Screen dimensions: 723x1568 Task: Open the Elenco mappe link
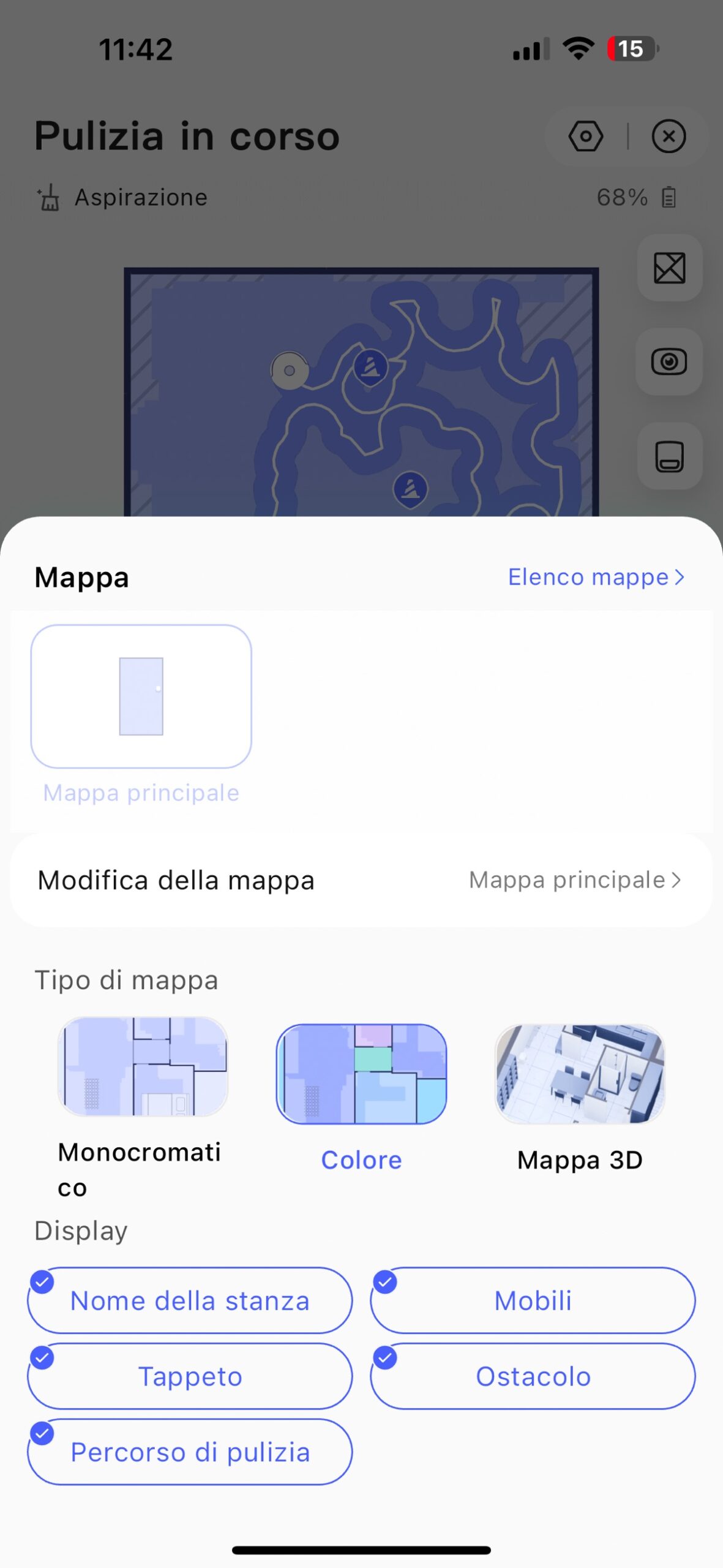(595, 577)
